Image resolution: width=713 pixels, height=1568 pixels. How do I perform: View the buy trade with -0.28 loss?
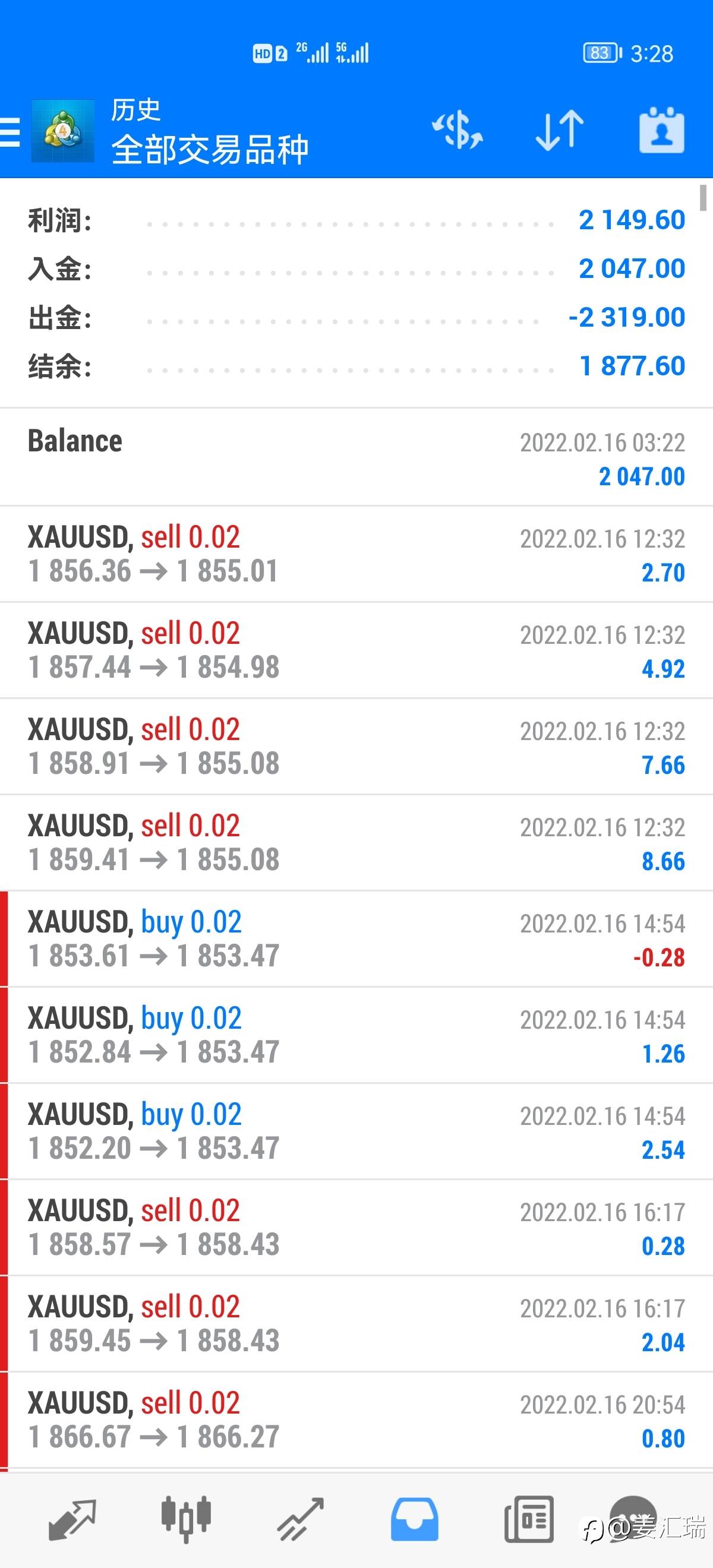click(356, 938)
